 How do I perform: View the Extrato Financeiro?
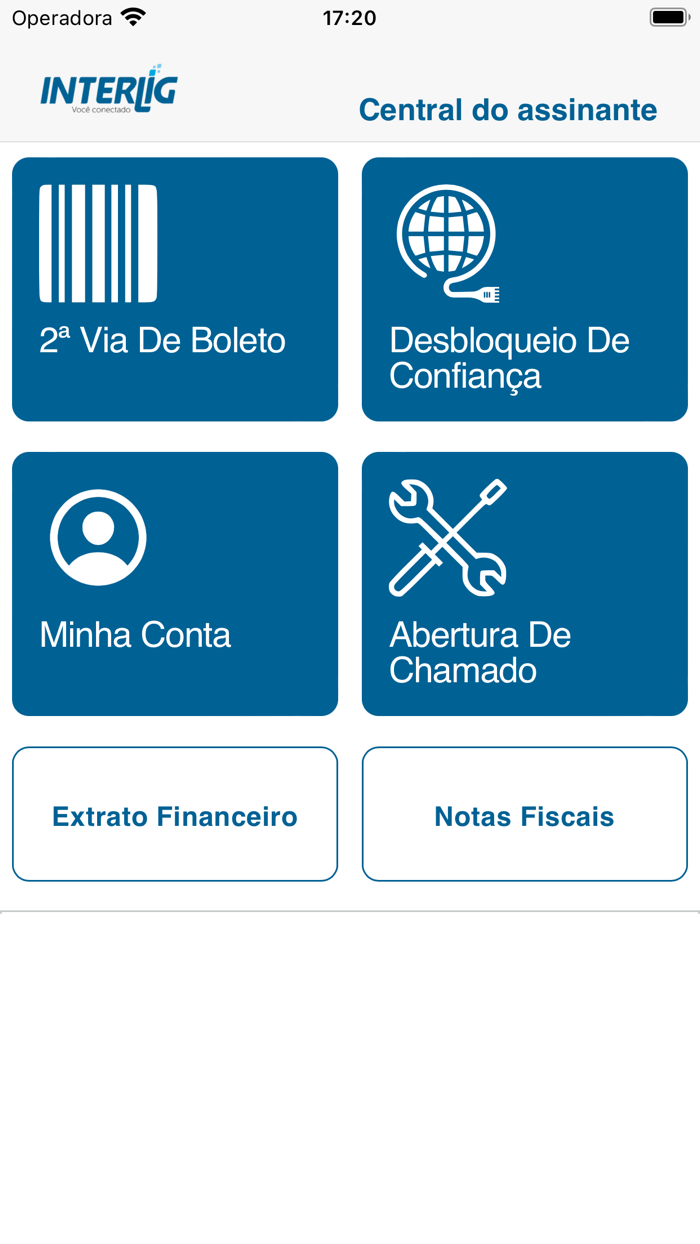tap(175, 814)
